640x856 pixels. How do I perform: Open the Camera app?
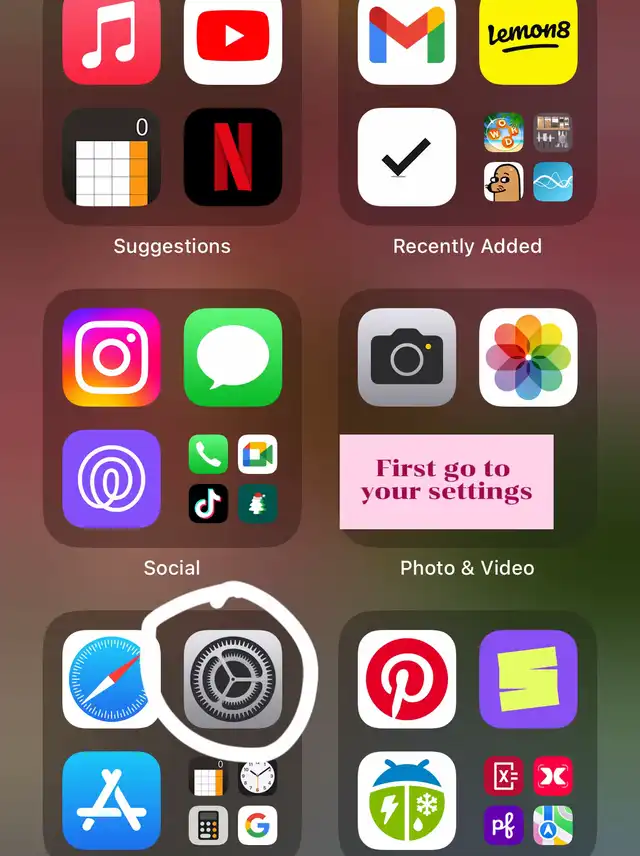407,357
